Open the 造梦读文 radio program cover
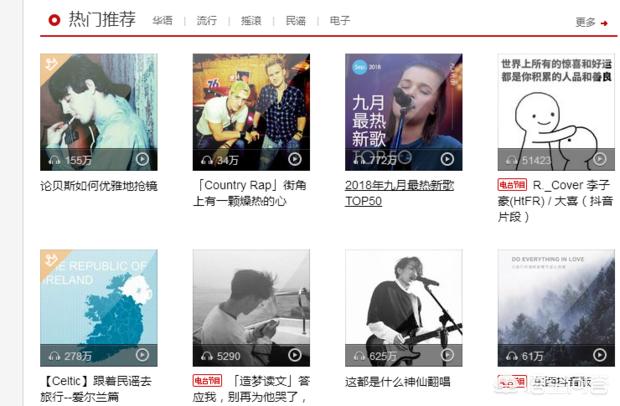620x406 pixels. pyautogui.click(x=250, y=300)
